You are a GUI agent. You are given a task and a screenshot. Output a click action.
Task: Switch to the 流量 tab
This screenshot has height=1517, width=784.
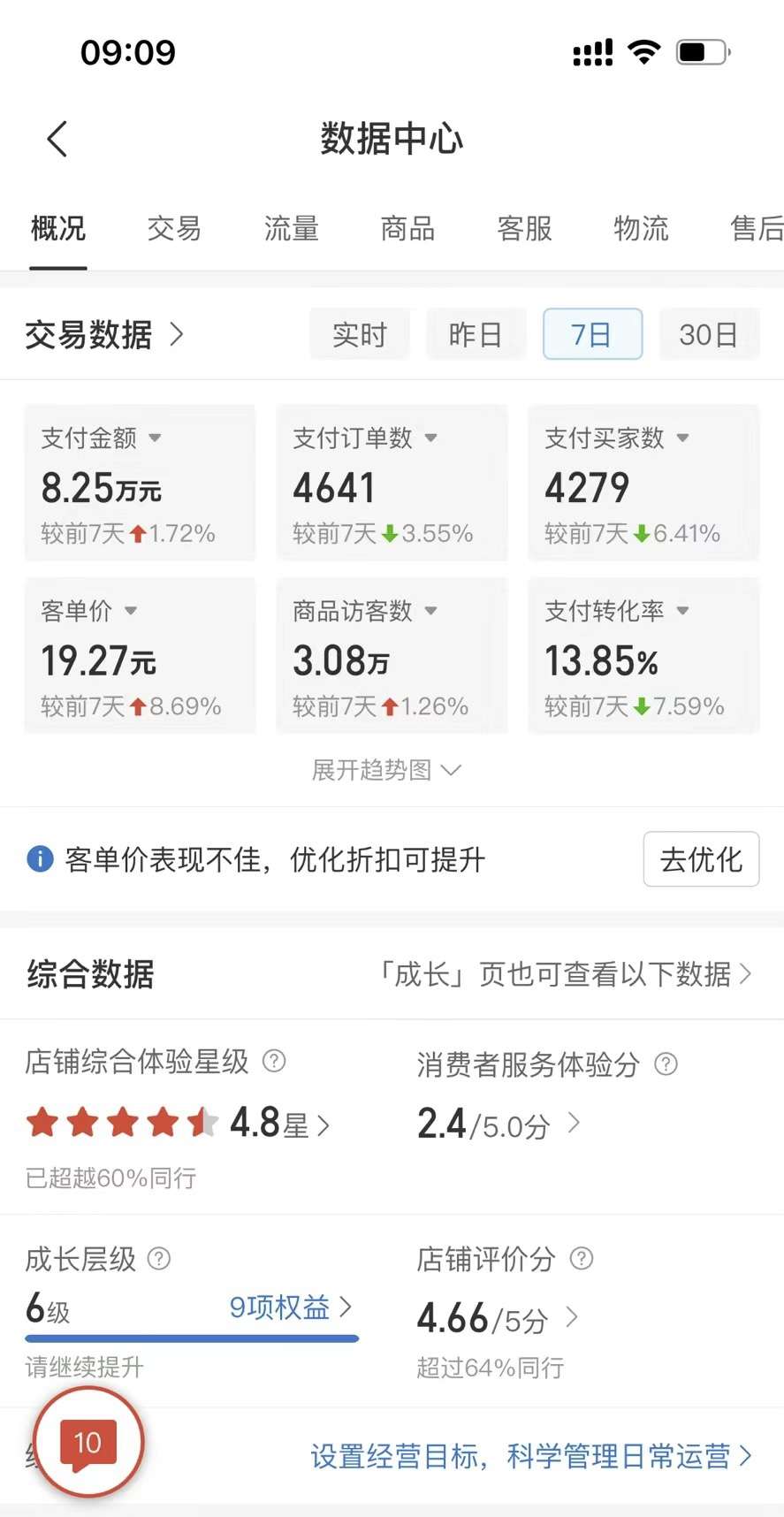point(291,229)
